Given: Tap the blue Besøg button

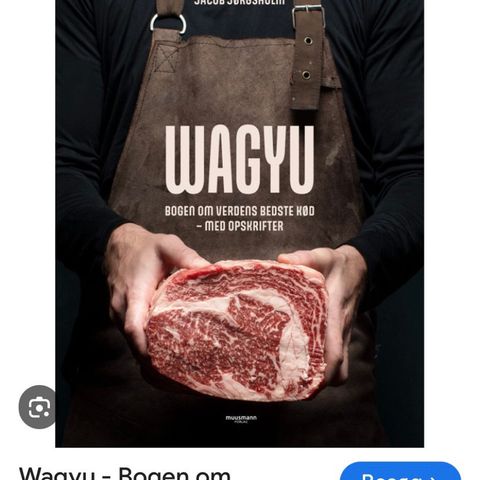Looking at the screenshot, I should [400, 471].
